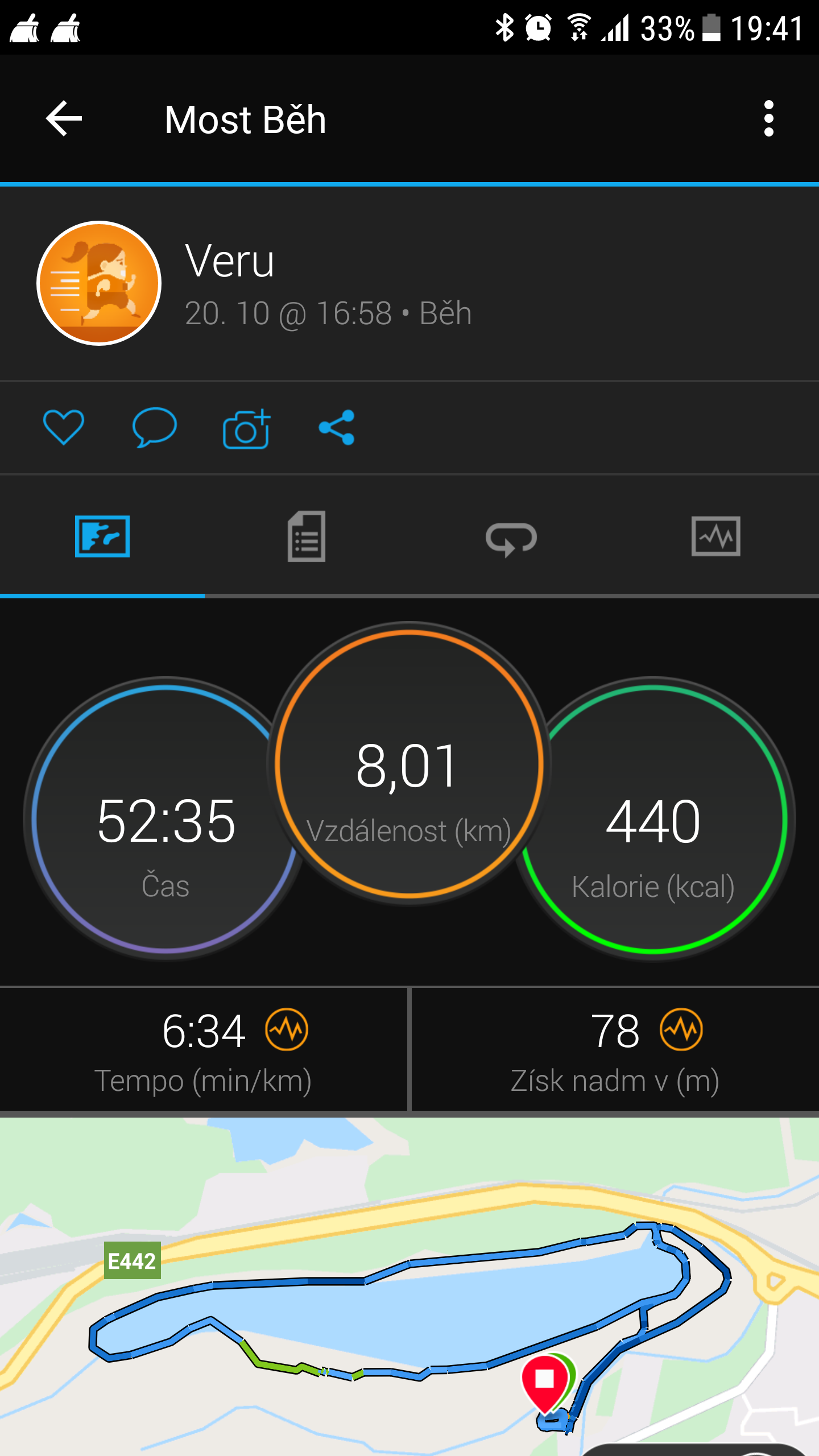Open the pace chart icon next to Tempo
This screenshot has width=819, height=1456.
[x=287, y=1030]
